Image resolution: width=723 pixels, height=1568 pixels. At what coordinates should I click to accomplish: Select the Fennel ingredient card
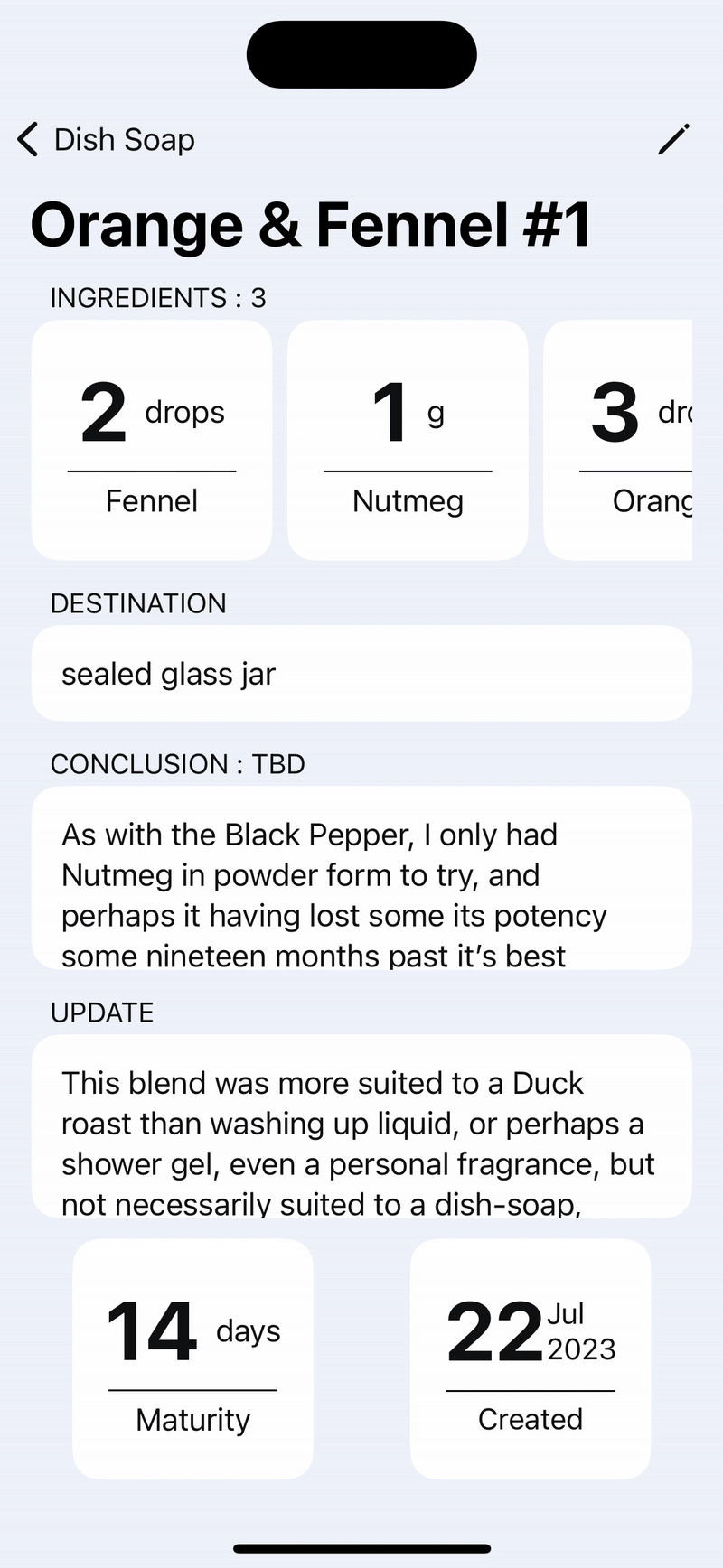[x=151, y=439]
